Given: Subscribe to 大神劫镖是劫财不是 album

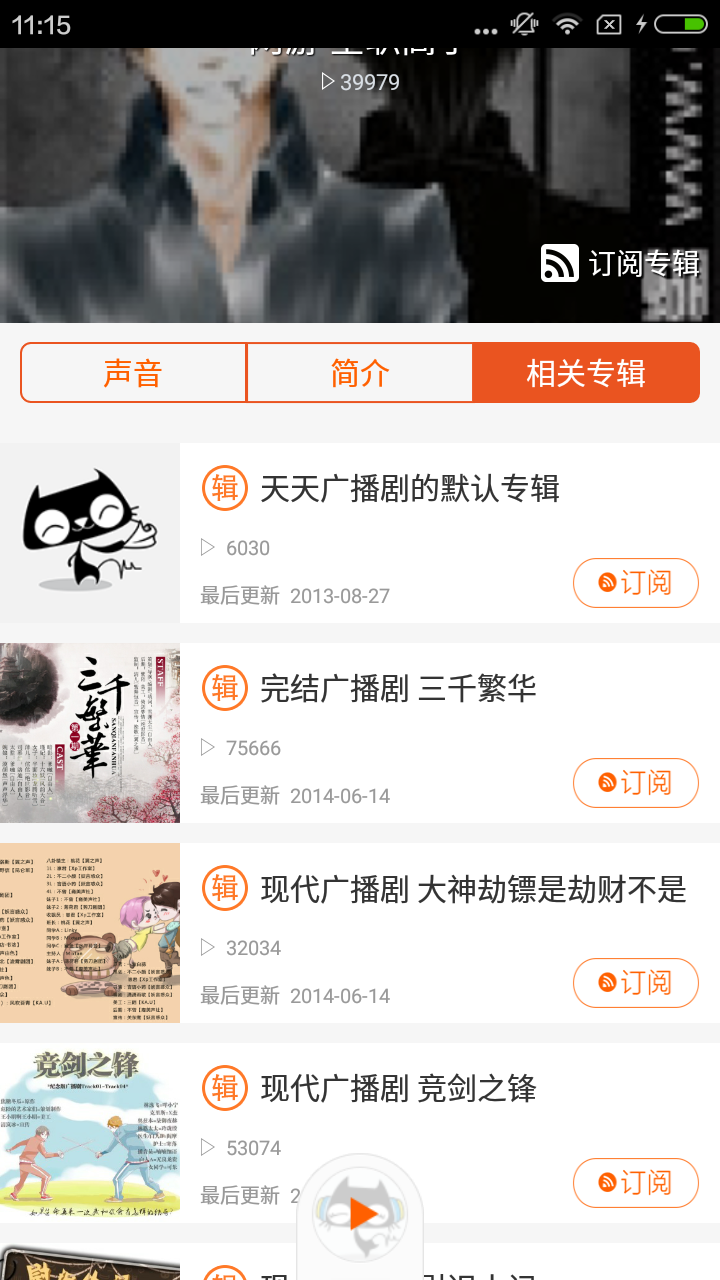Looking at the screenshot, I should click(x=635, y=983).
